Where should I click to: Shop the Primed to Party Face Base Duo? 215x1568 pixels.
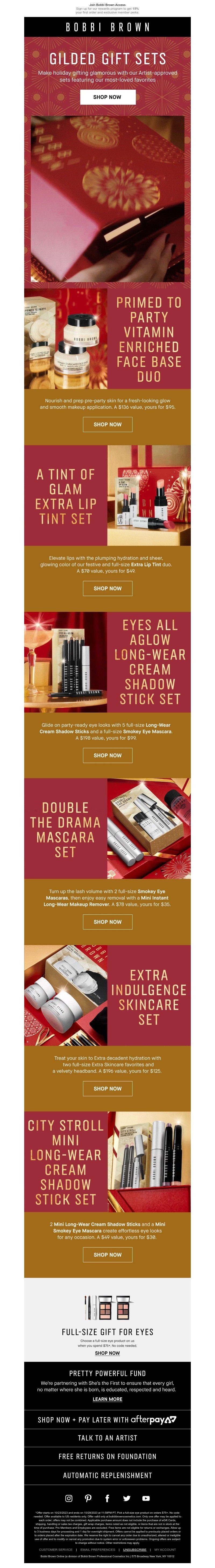107,424
